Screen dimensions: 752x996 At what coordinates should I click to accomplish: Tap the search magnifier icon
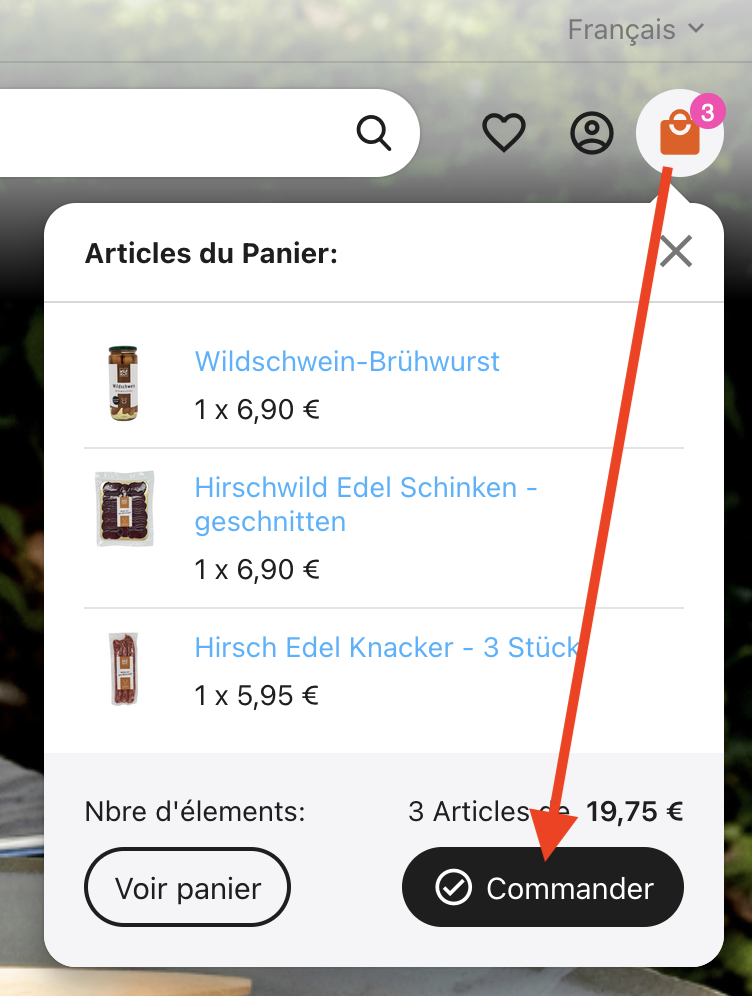point(374,133)
